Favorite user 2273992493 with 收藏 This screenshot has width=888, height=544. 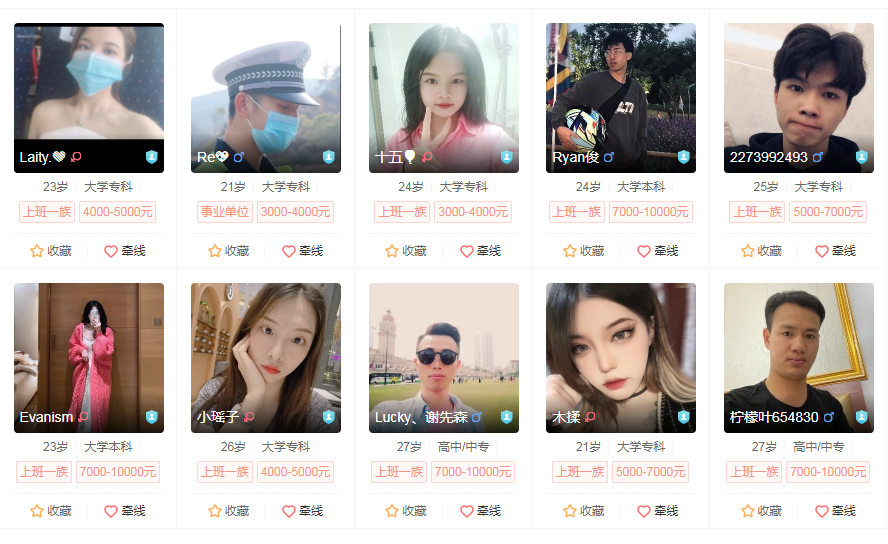pos(760,251)
